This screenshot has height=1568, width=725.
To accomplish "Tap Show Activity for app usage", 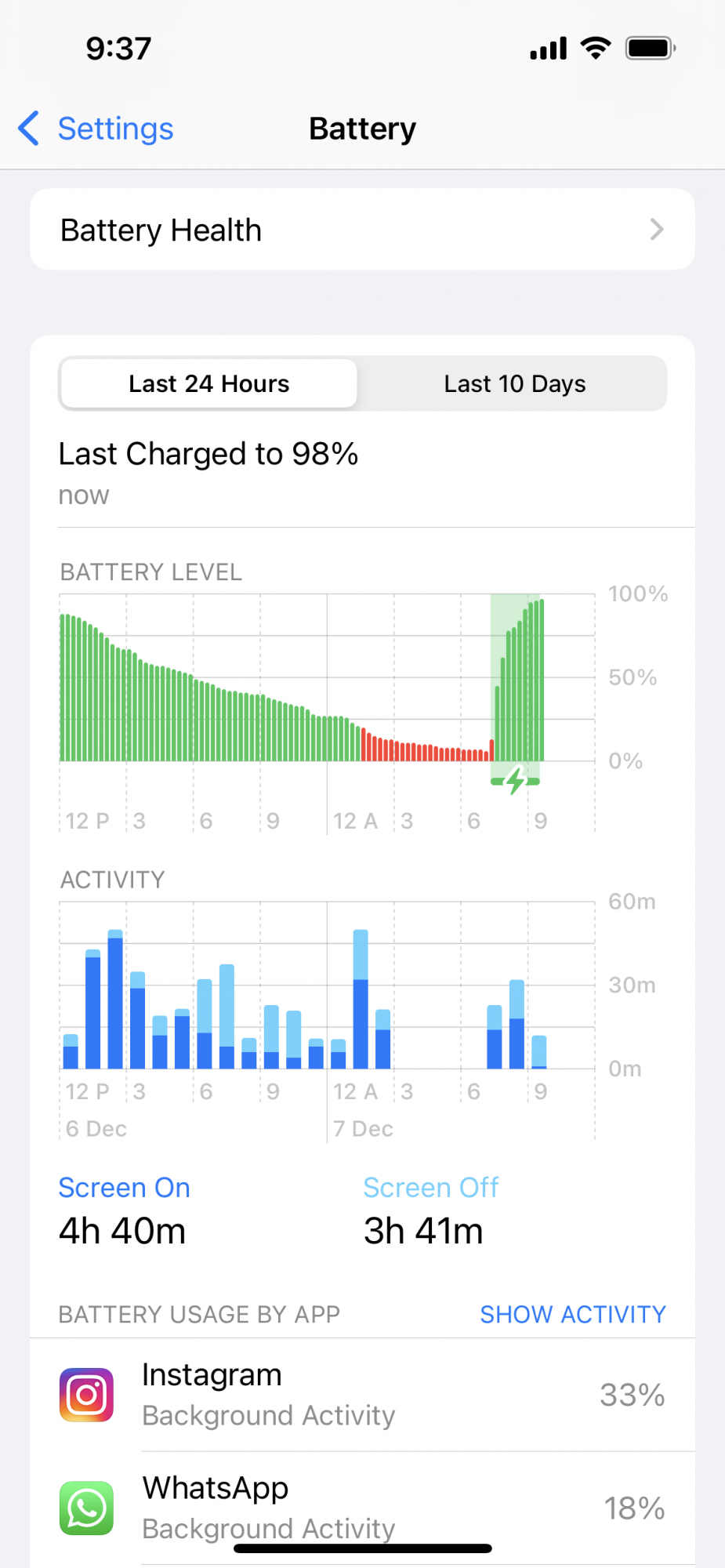I will pyautogui.click(x=572, y=1314).
